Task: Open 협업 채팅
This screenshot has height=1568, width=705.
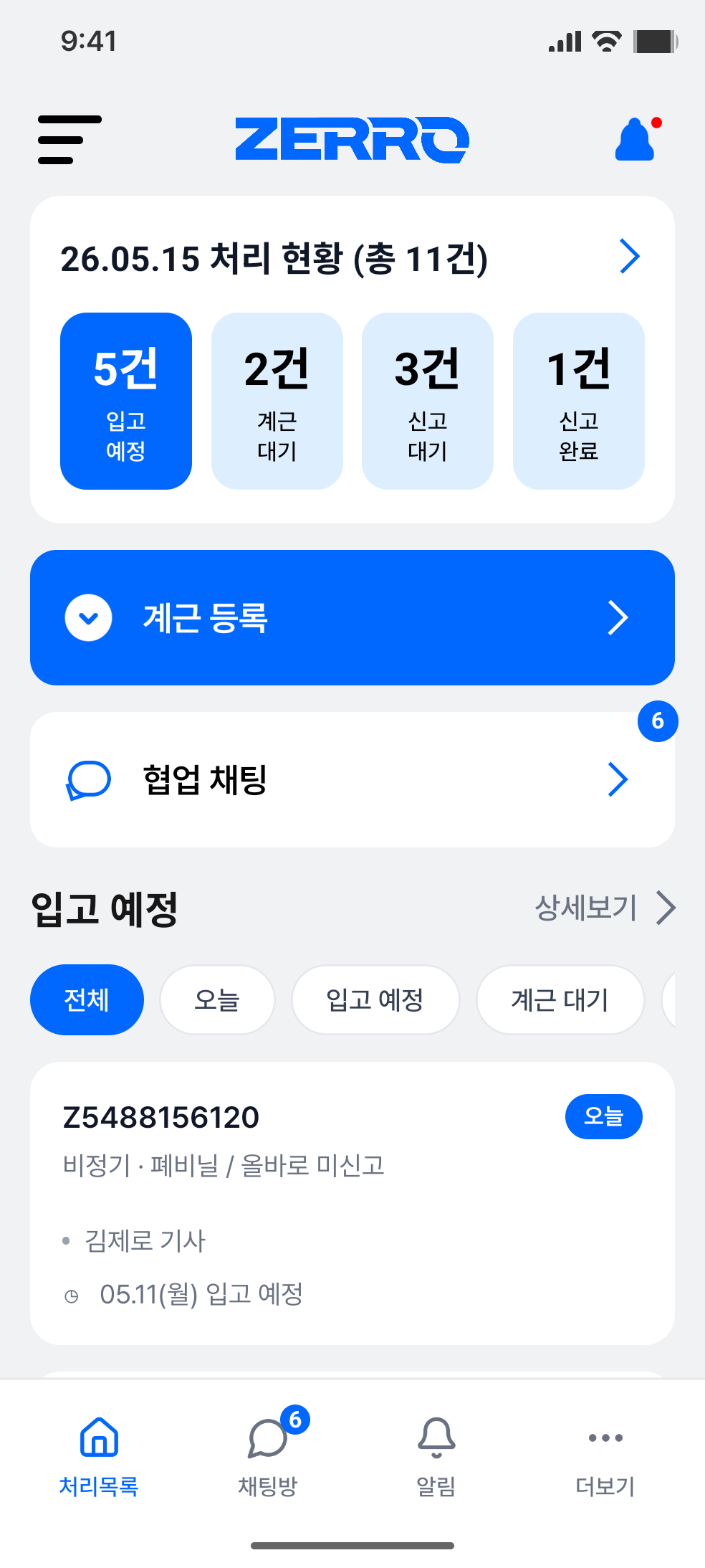Action: [352, 779]
